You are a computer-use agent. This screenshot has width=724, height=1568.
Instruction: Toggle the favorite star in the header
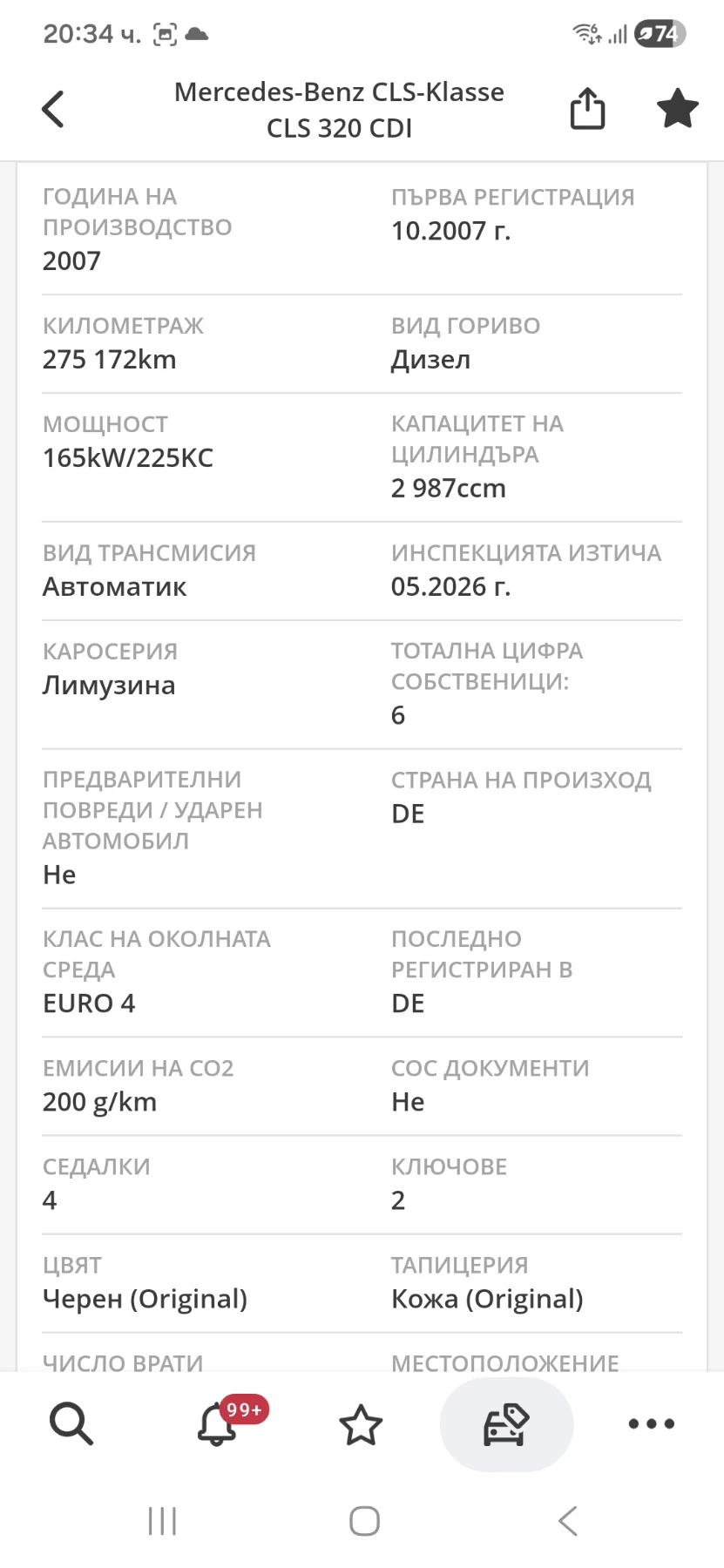click(x=677, y=108)
